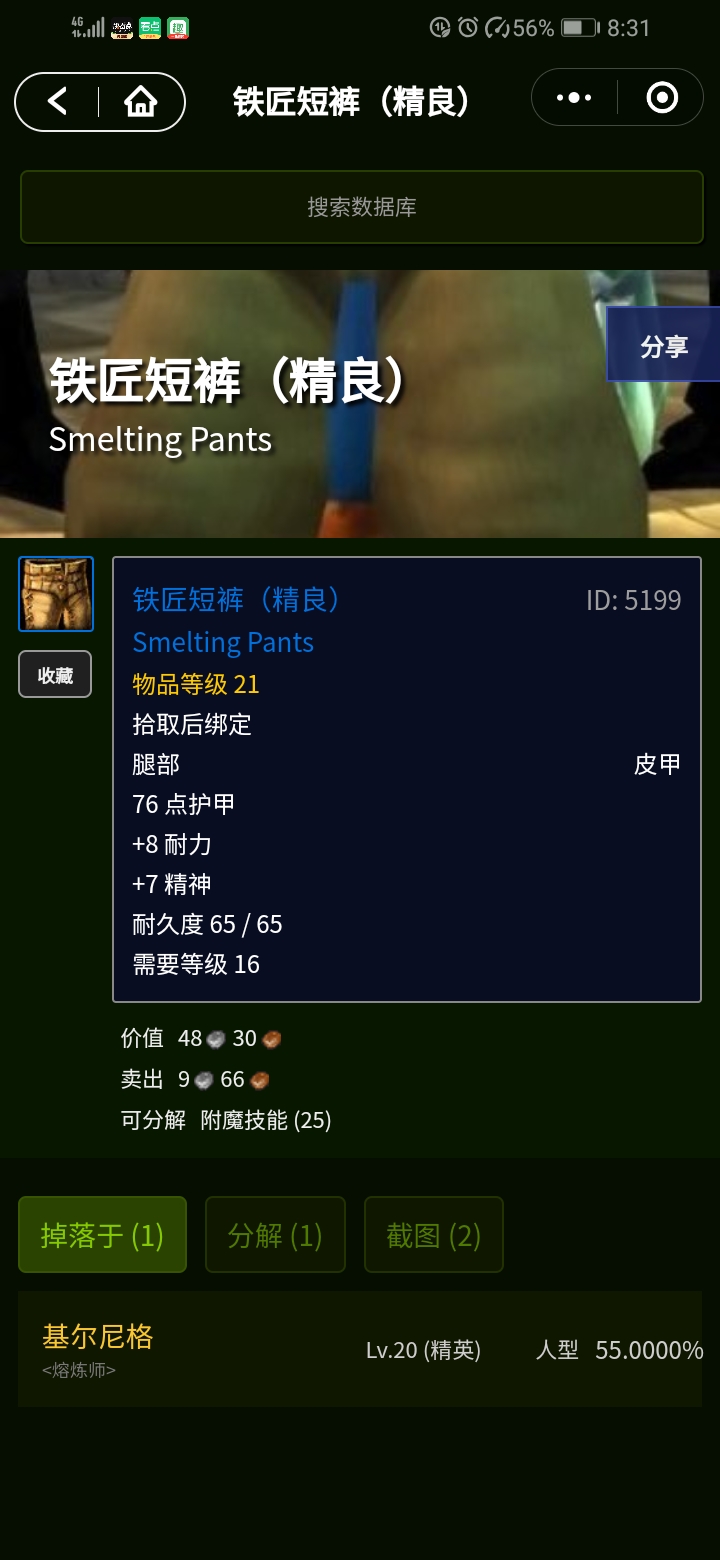Switch to the 截图 (2) tab

tap(433, 1235)
